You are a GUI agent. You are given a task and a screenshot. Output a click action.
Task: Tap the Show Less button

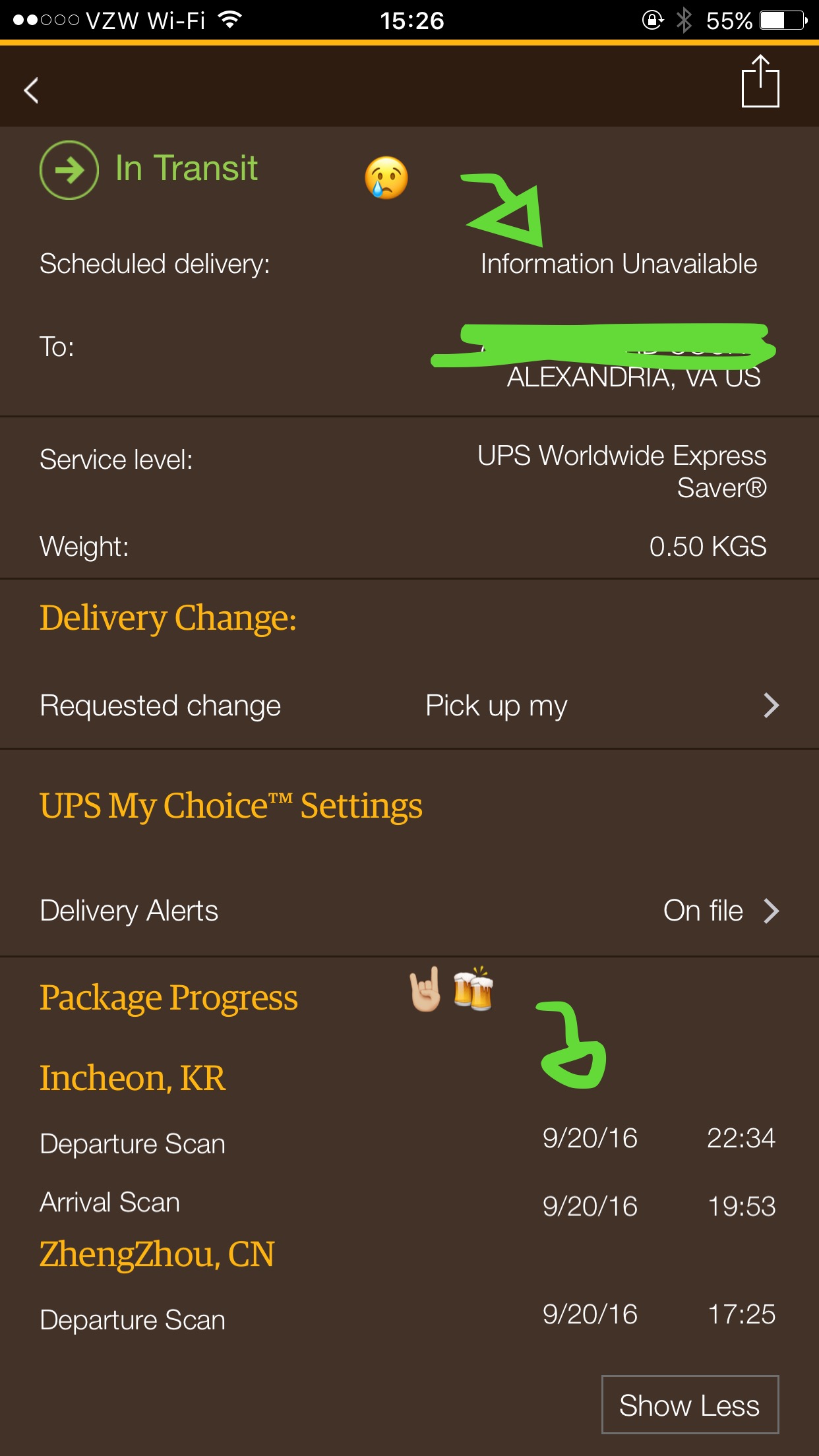coord(690,1405)
